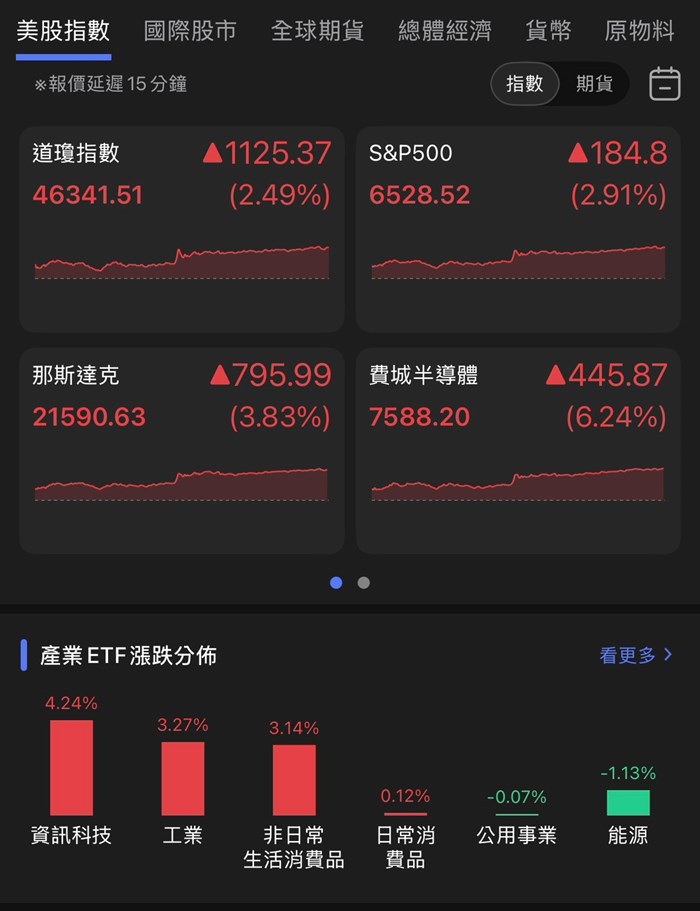Open the 道瓊指數 index card
This screenshot has width=700, height=911.
pyautogui.click(x=181, y=229)
